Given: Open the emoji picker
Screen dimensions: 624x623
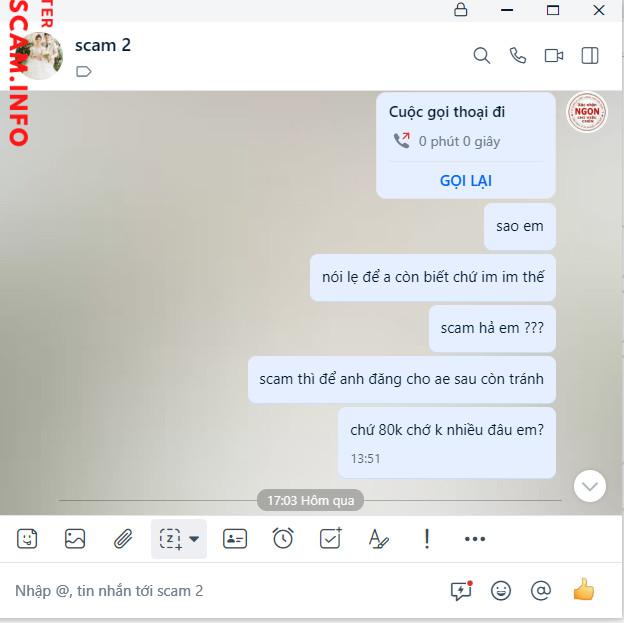Looking at the screenshot, I should (x=501, y=591).
